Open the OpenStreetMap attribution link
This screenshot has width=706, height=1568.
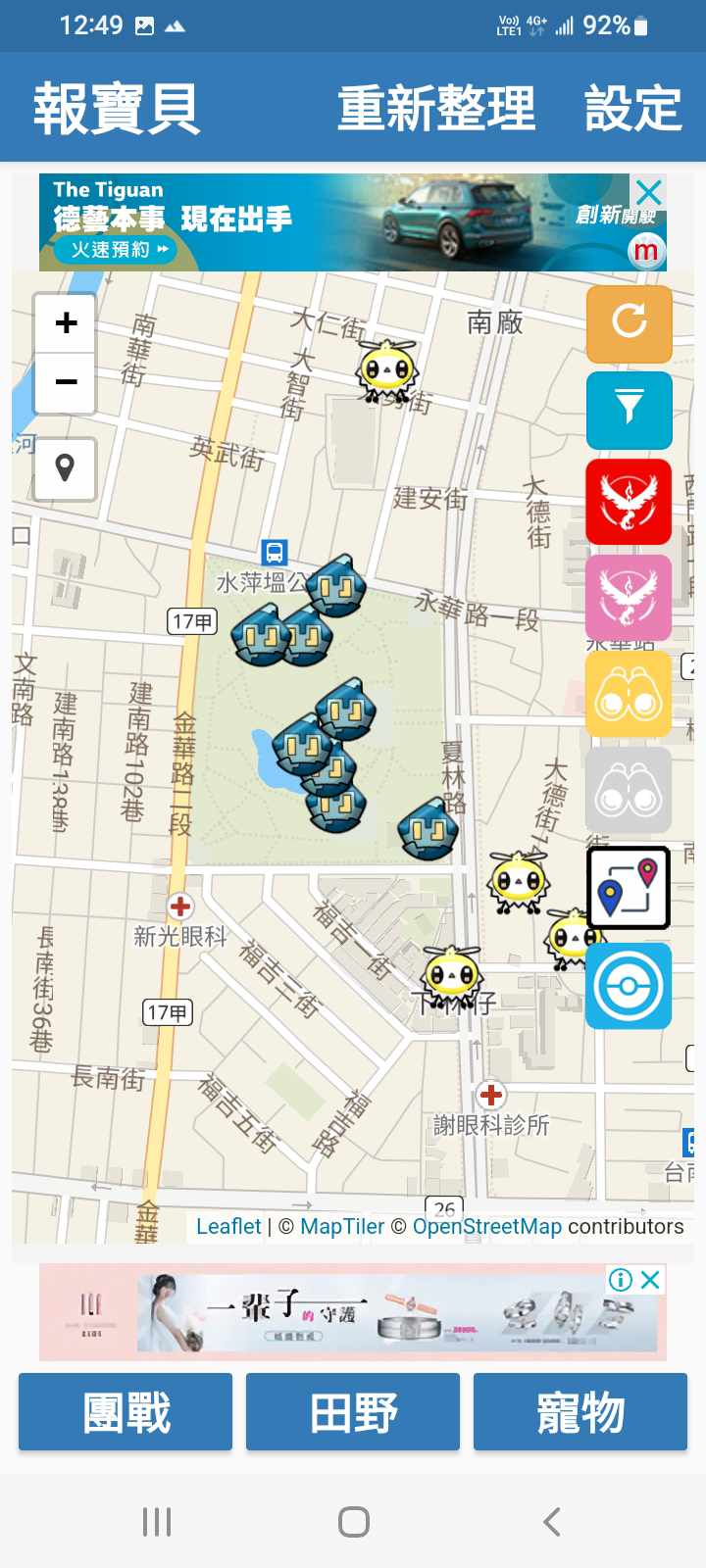(x=487, y=1227)
